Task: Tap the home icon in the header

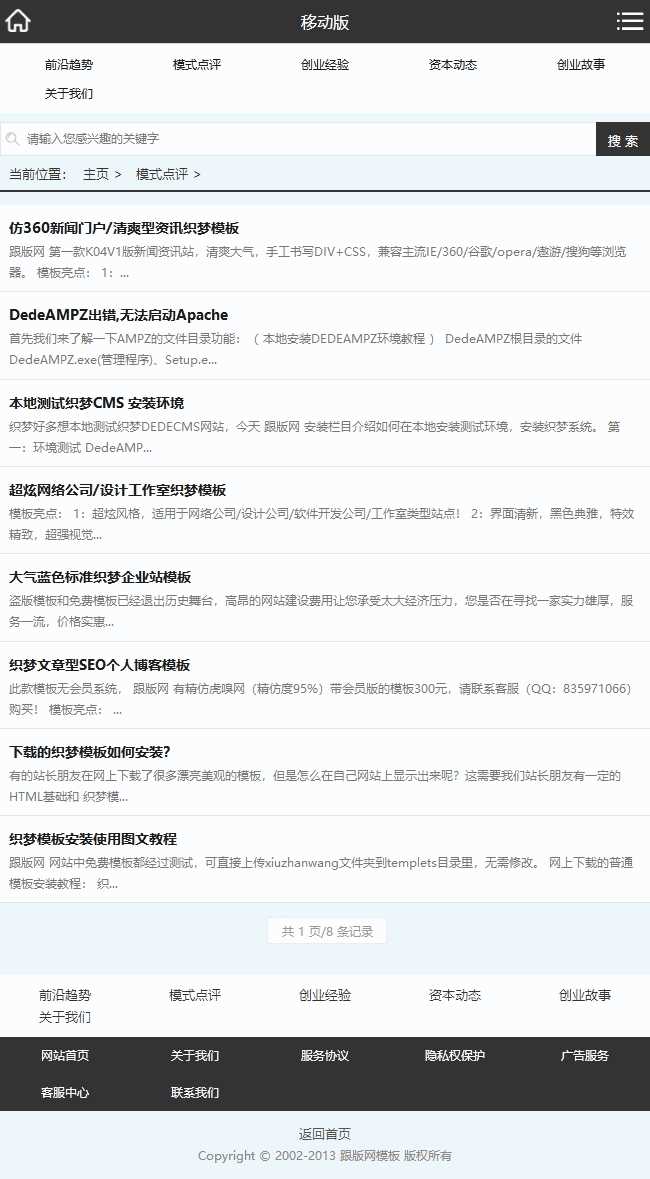Action: [x=18, y=21]
